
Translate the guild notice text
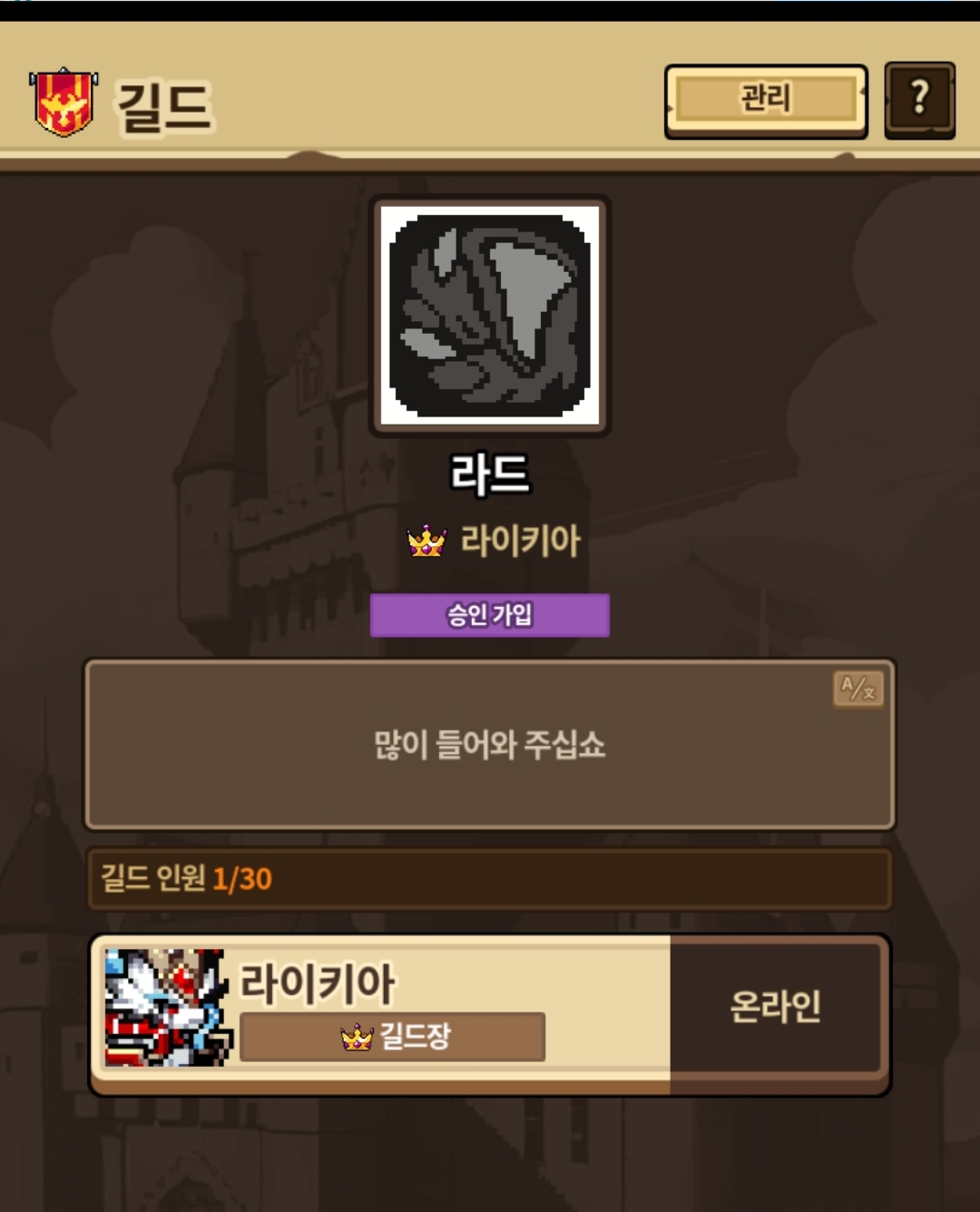(x=858, y=689)
